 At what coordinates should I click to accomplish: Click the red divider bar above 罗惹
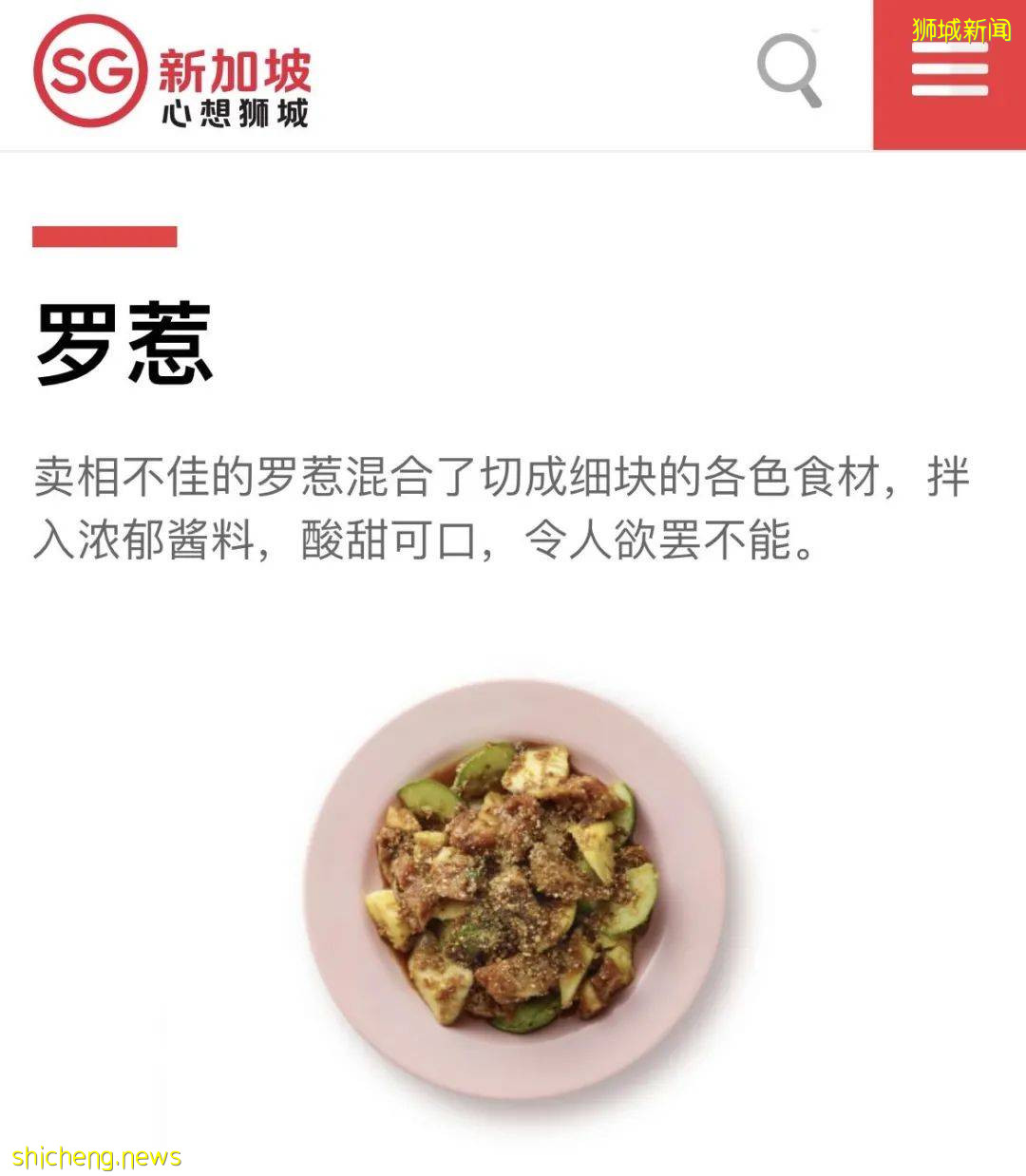pyautogui.click(x=104, y=235)
